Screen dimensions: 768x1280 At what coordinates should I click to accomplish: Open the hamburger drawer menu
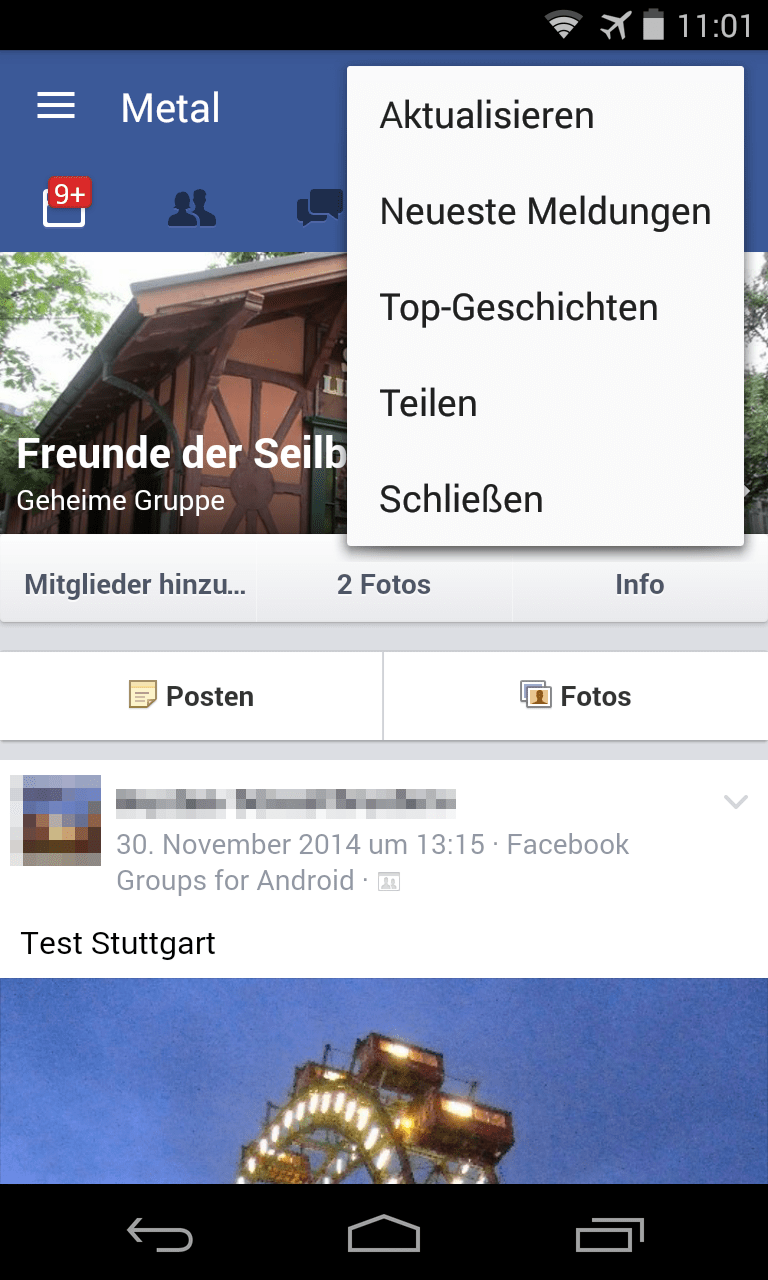click(56, 107)
